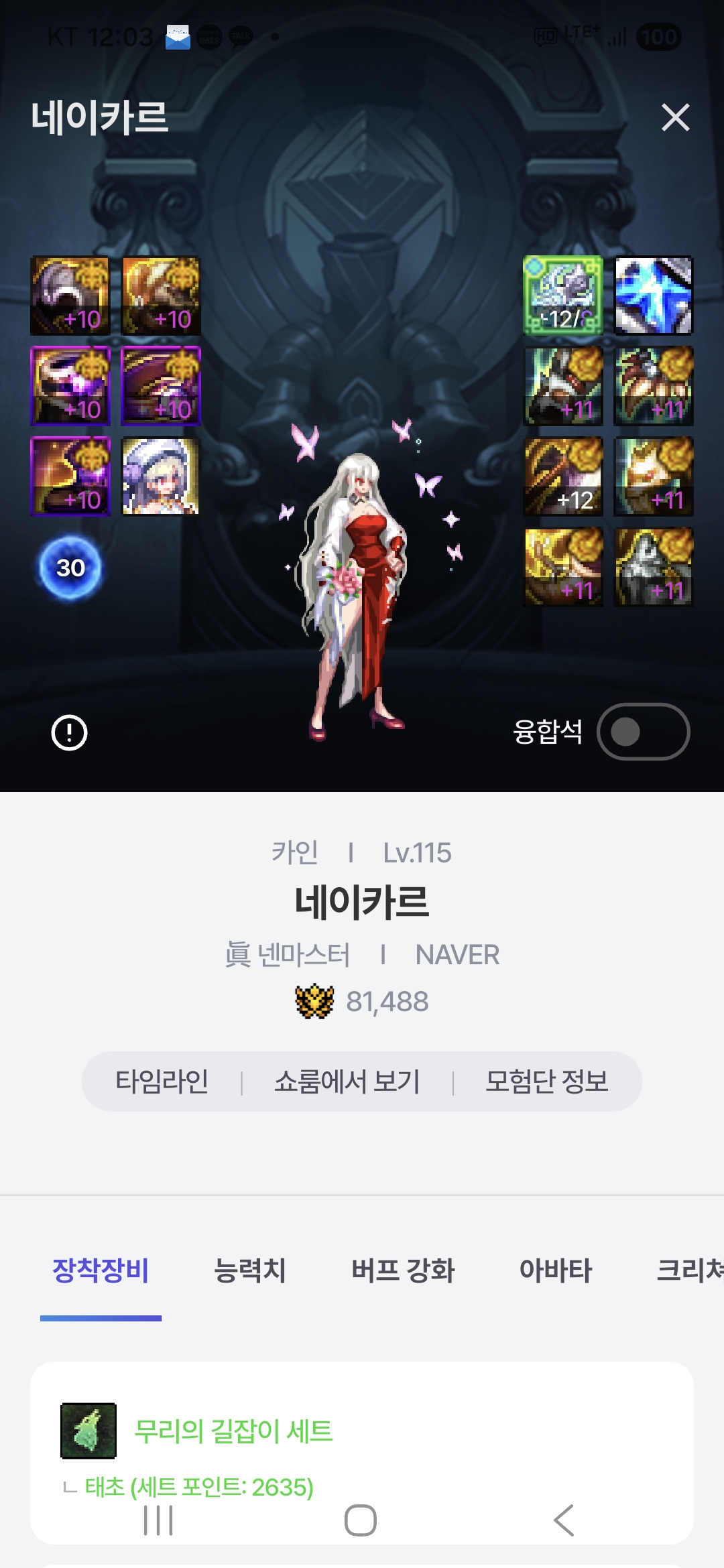Close the 네이카르 character view
The image size is (724, 1568).
[x=675, y=118]
